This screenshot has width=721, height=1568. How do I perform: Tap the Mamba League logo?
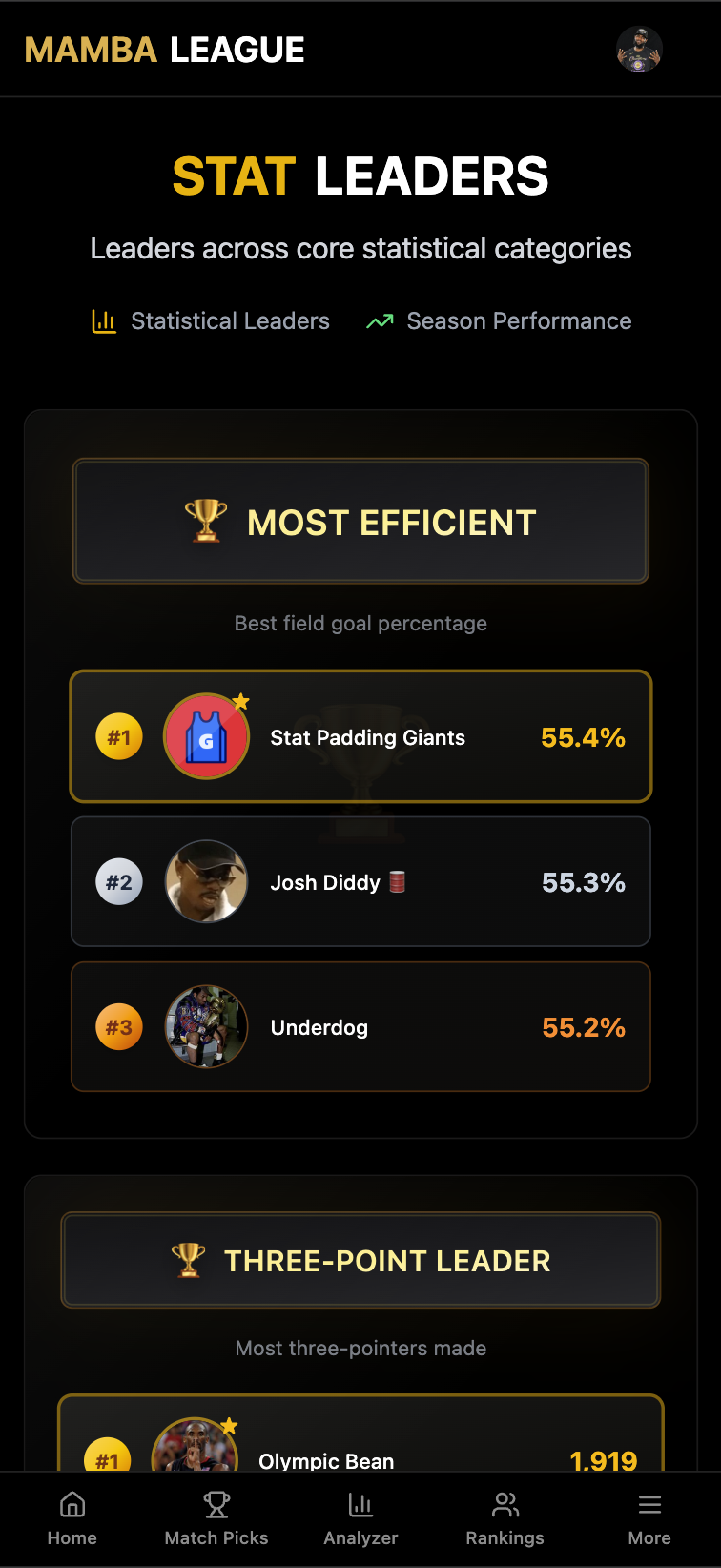(x=165, y=50)
